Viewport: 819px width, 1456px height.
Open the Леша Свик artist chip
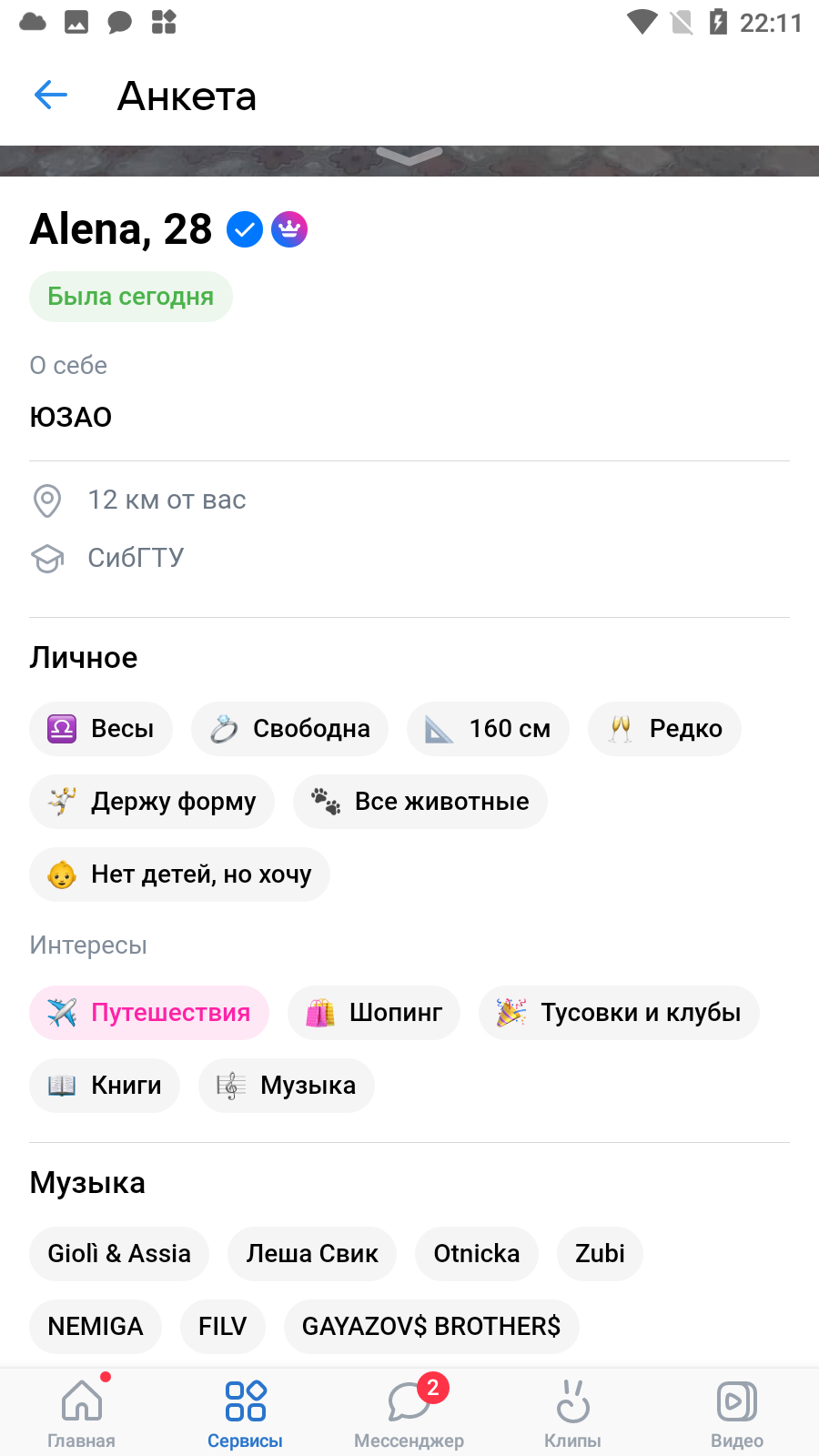click(x=312, y=1254)
